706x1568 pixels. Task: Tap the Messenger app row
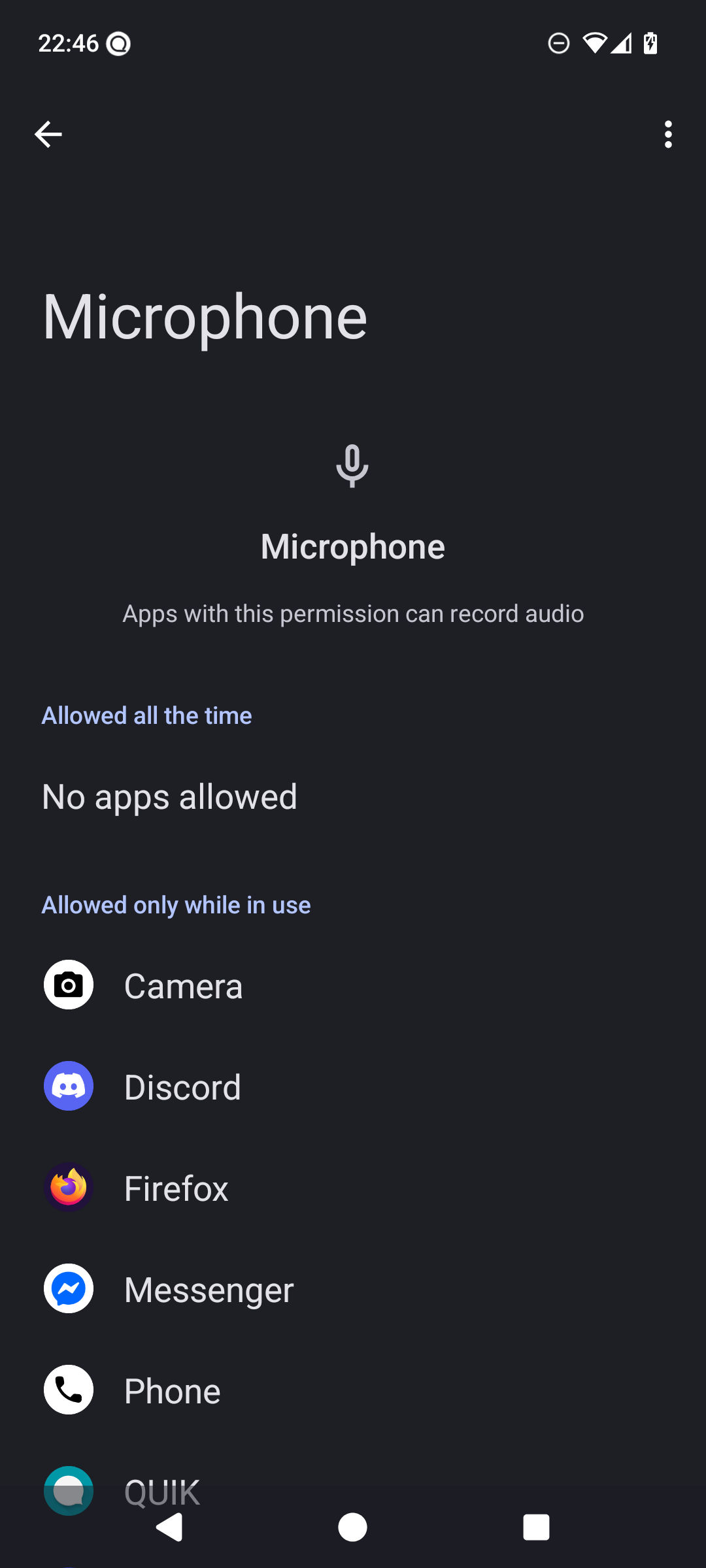point(353,1289)
